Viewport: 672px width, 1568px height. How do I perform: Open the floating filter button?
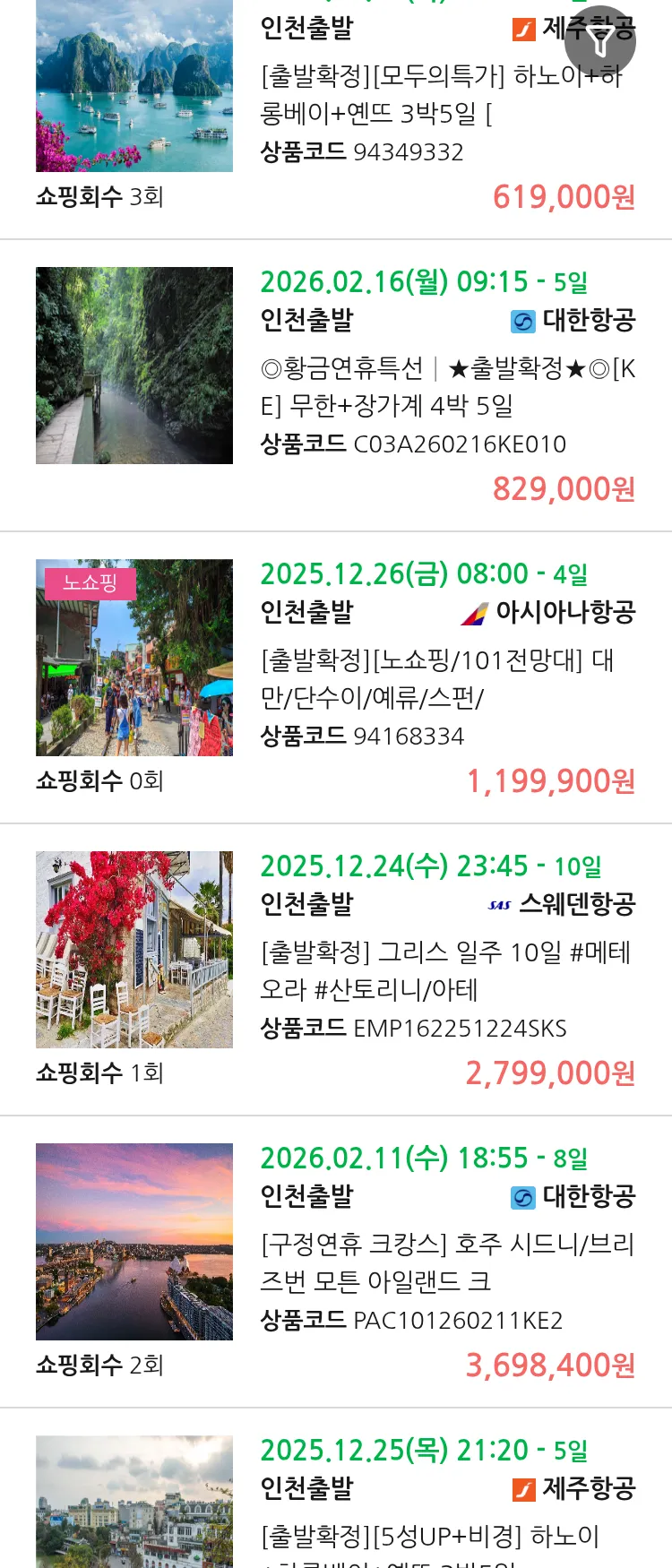[600, 41]
